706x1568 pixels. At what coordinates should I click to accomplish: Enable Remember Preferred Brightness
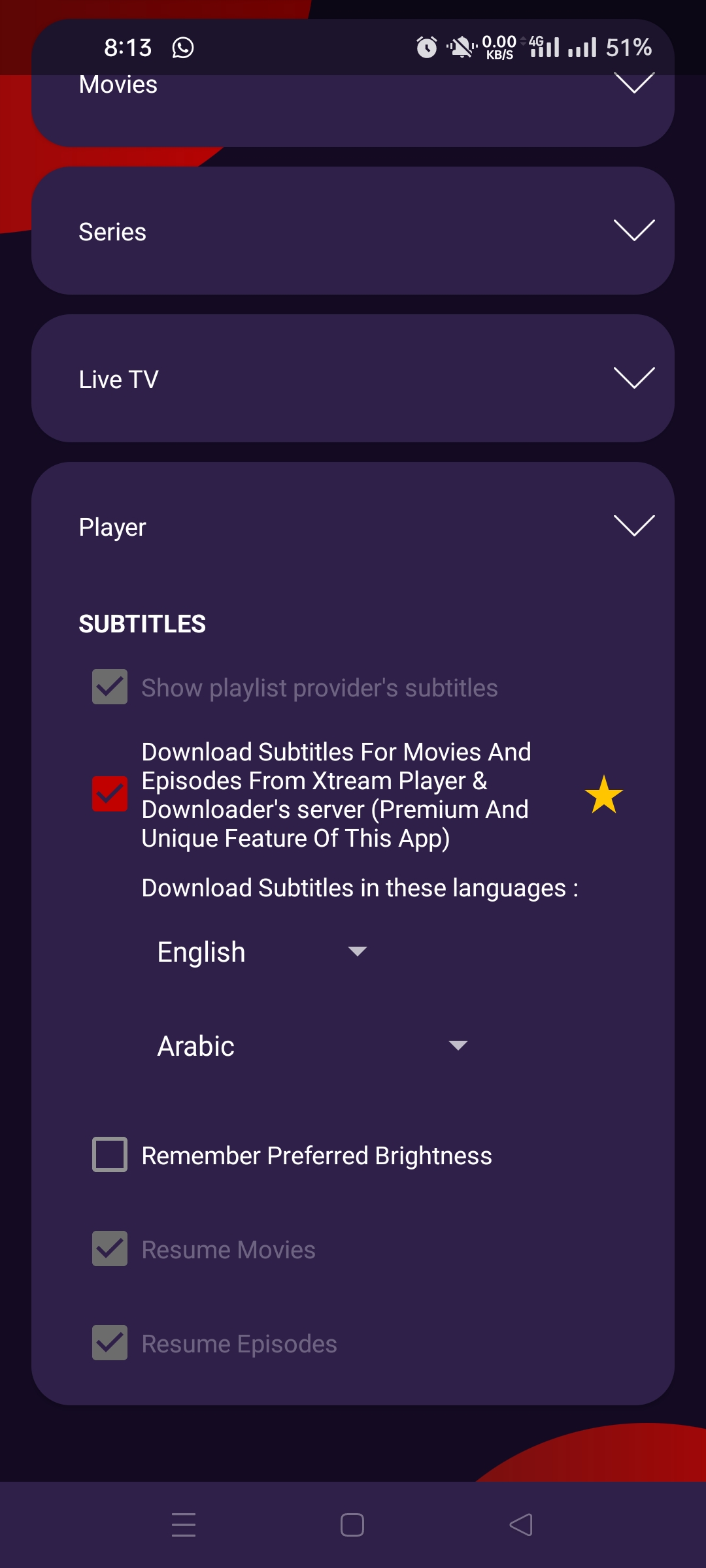click(110, 1154)
